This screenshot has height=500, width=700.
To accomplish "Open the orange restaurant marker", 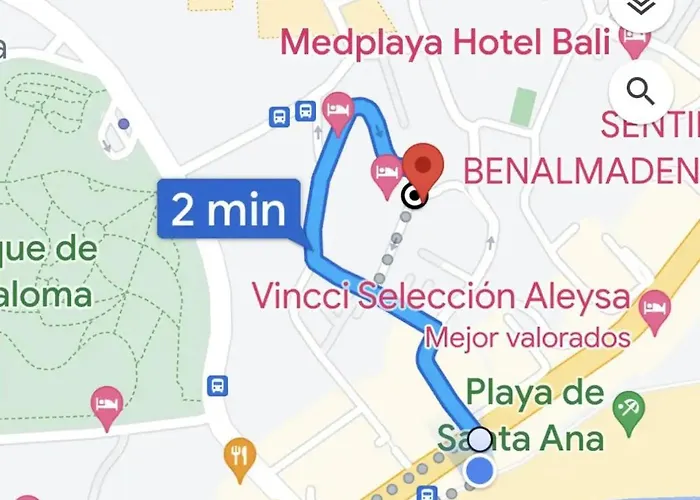I will (240, 455).
